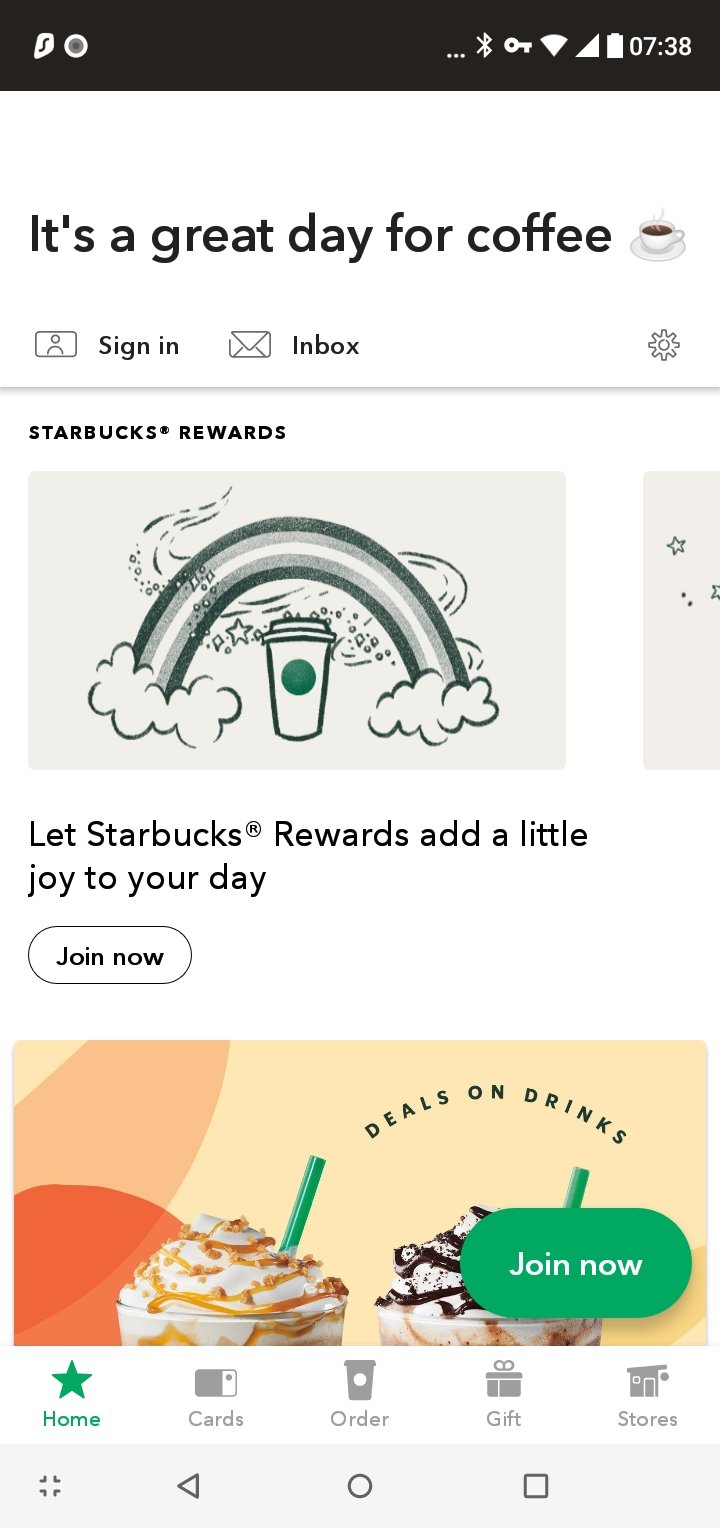Open the Starbucks Rewards rainbow card
Viewport: 720px width, 1528px height.
[x=297, y=620]
